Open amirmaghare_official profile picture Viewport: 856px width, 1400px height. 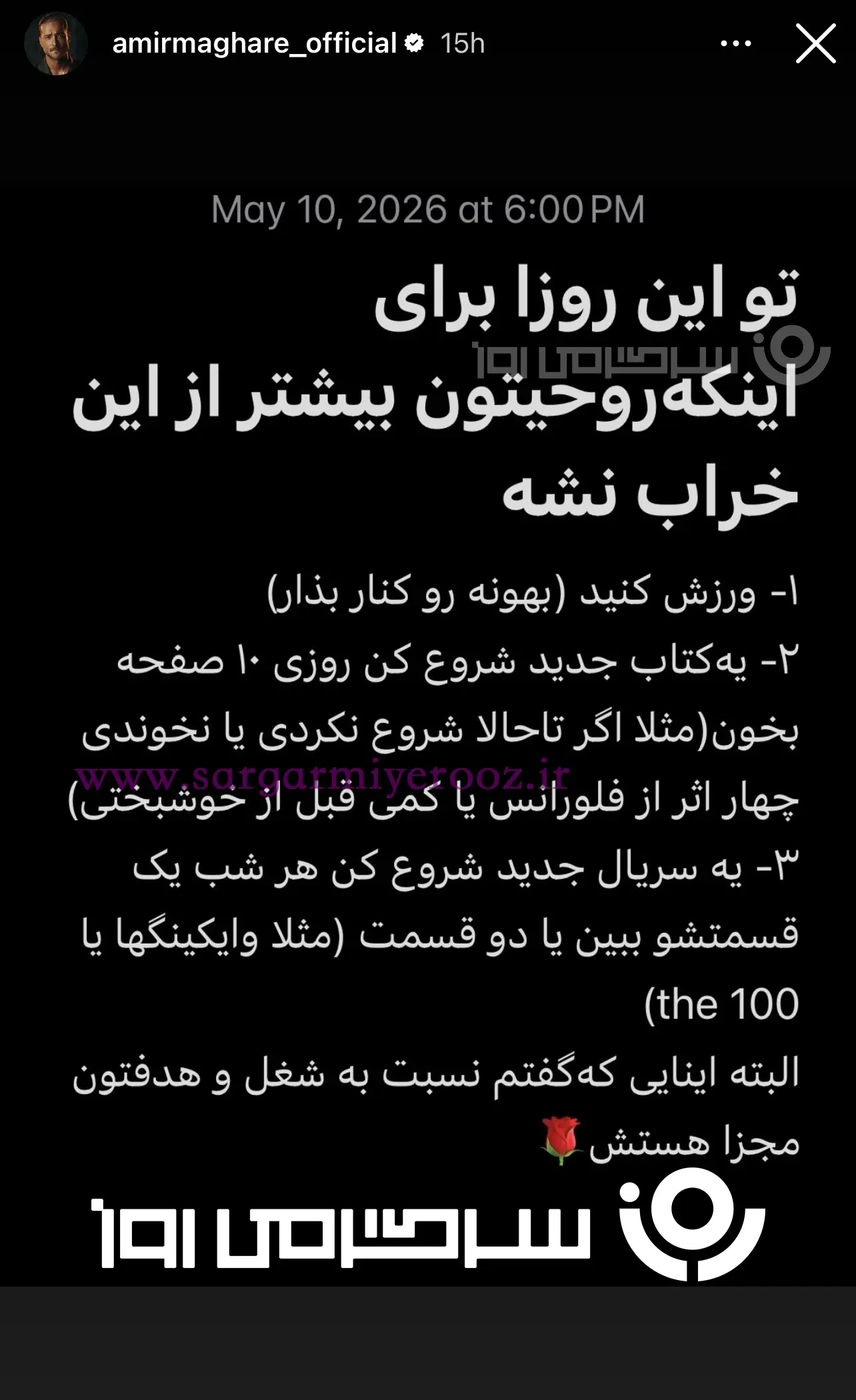pos(56,43)
